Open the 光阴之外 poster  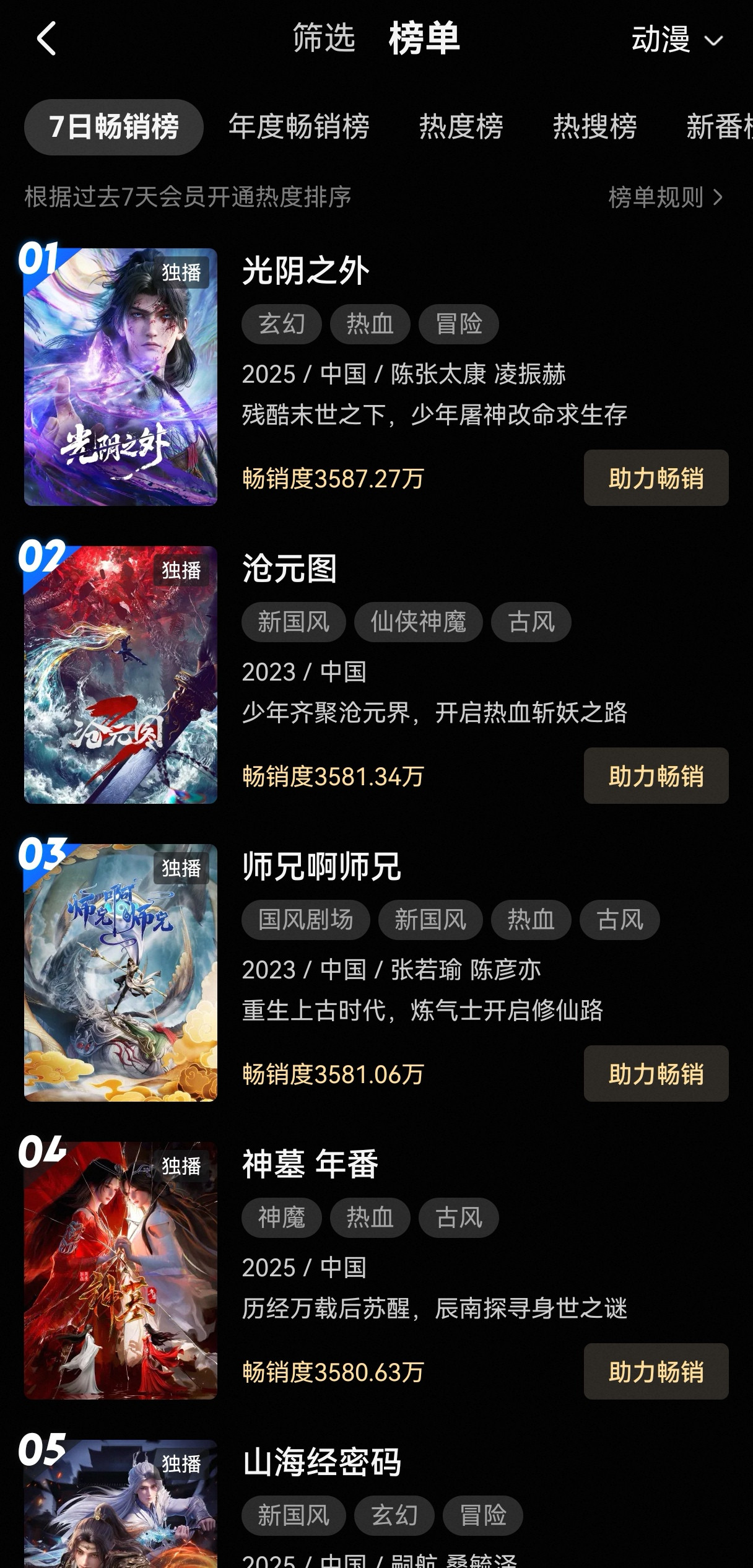(x=121, y=377)
